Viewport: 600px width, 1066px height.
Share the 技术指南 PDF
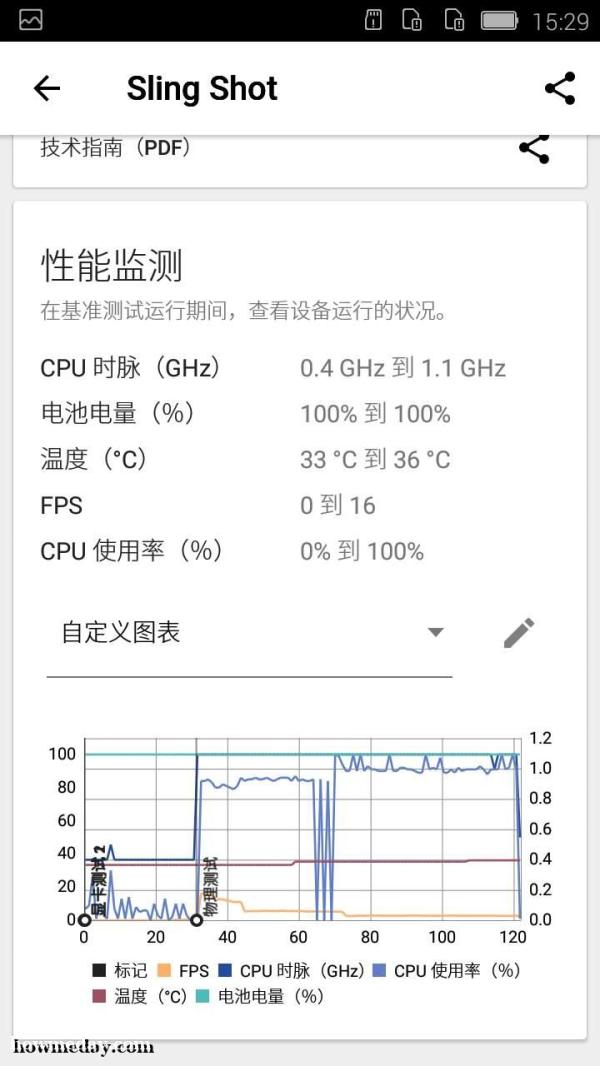tap(534, 149)
